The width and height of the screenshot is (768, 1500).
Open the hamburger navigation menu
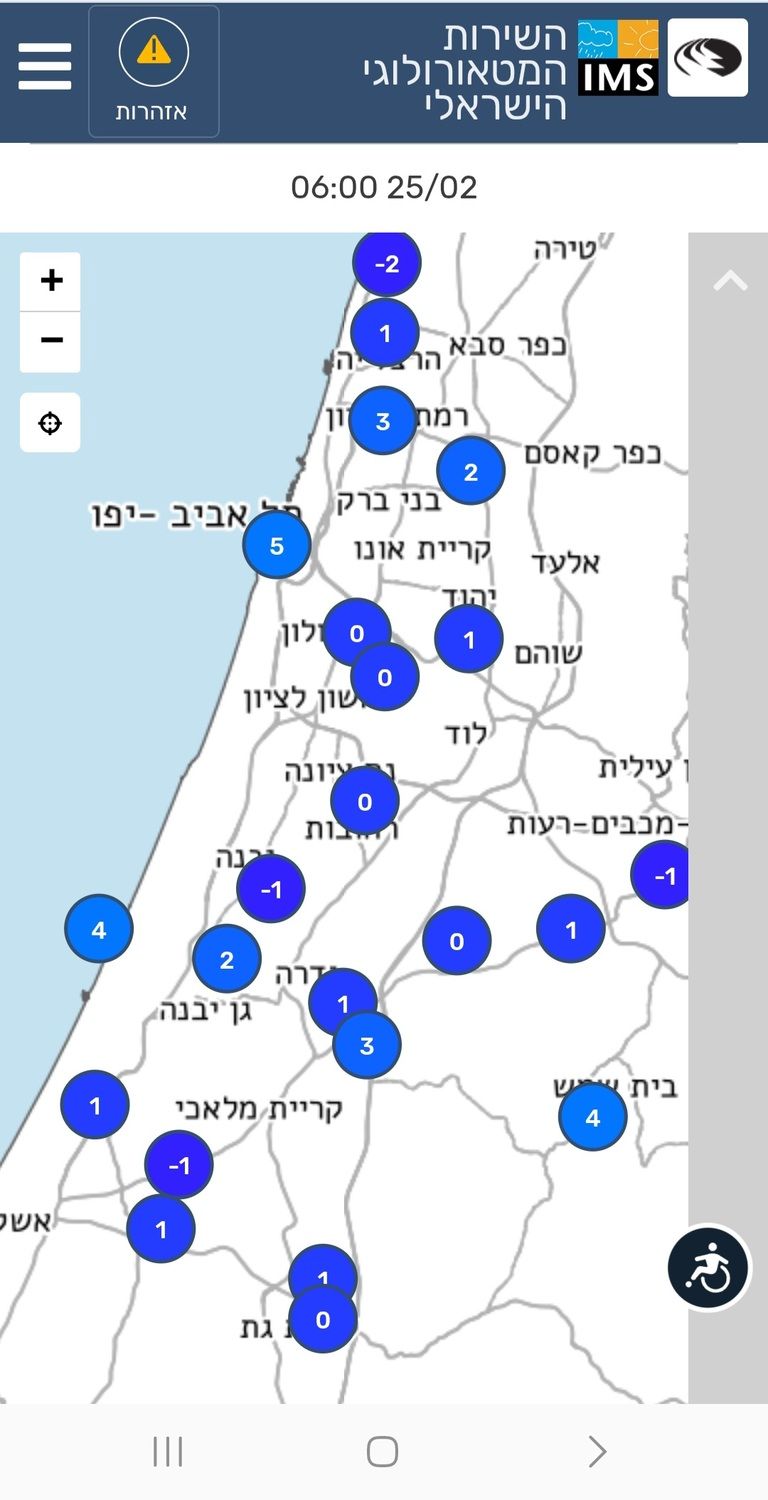coord(45,67)
